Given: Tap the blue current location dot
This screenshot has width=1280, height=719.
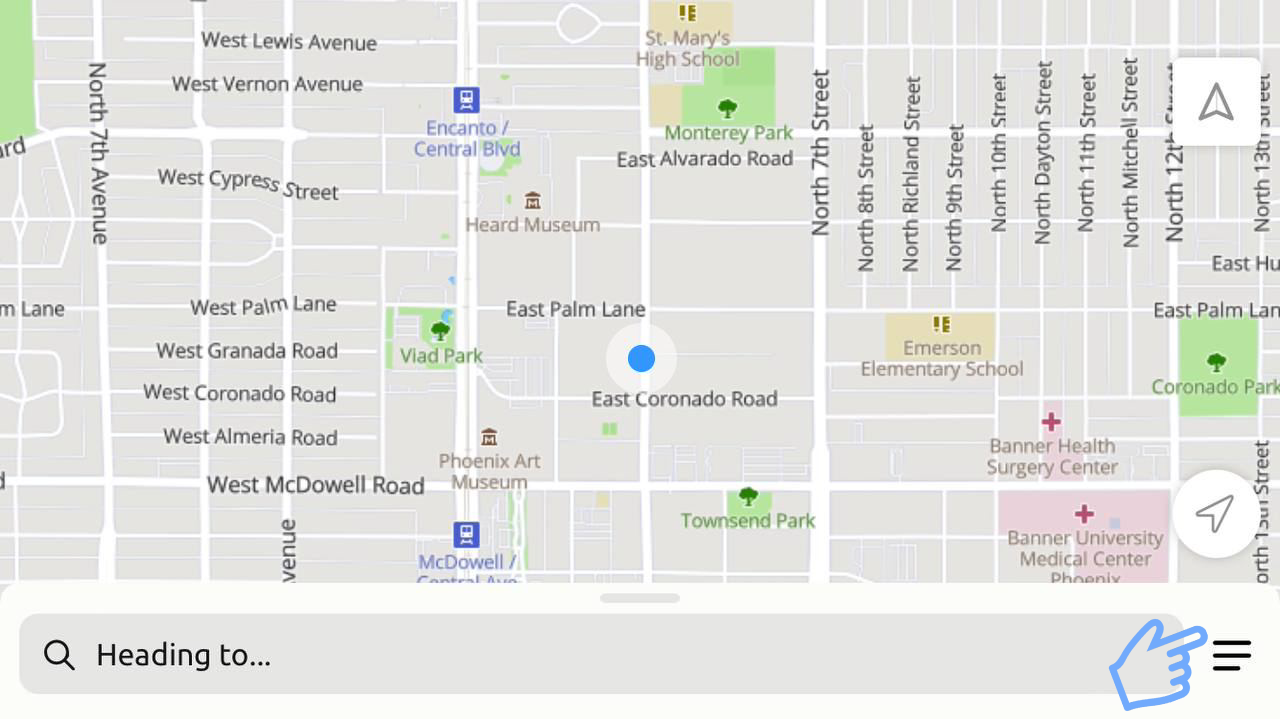Looking at the screenshot, I should [641, 358].
